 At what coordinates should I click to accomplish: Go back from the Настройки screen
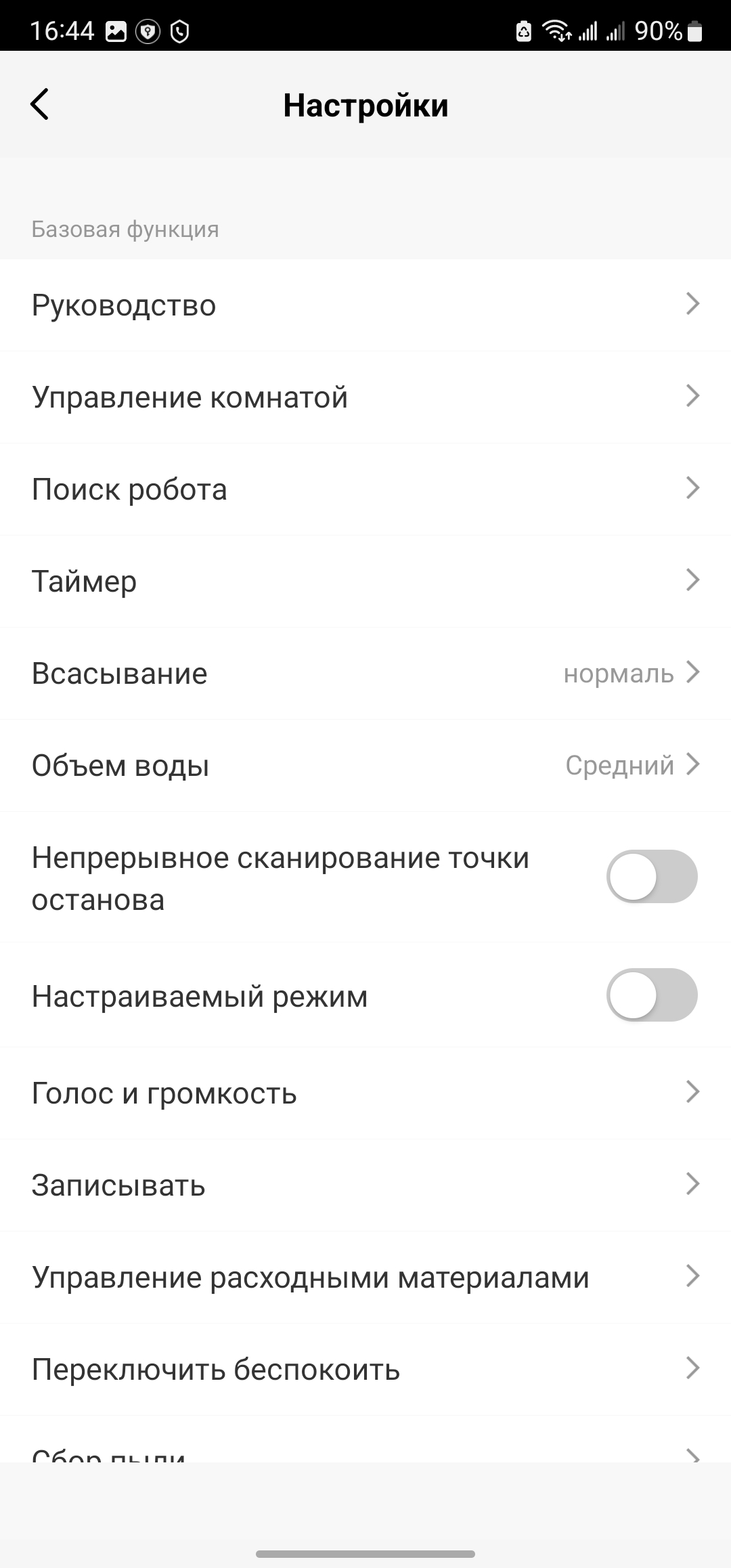[40, 105]
